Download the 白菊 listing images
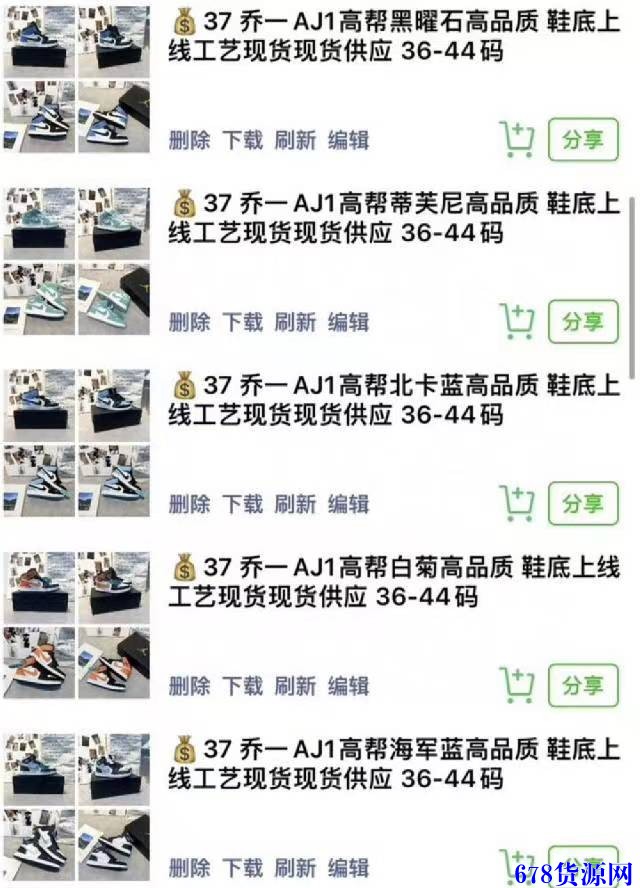Image resolution: width=640 pixels, height=888 pixels. pos(242,686)
